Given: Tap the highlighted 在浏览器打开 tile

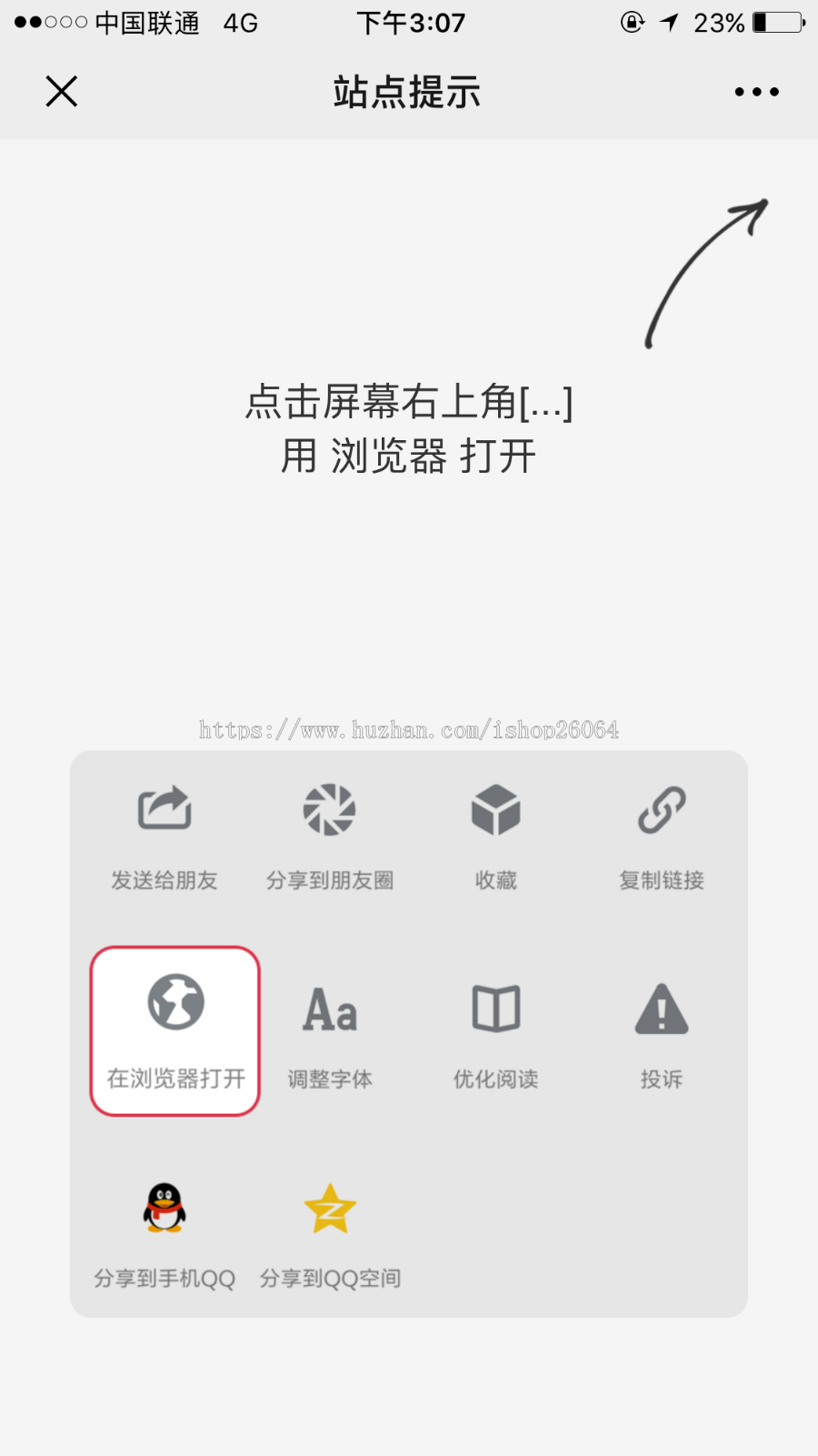Looking at the screenshot, I should (x=175, y=1029).
